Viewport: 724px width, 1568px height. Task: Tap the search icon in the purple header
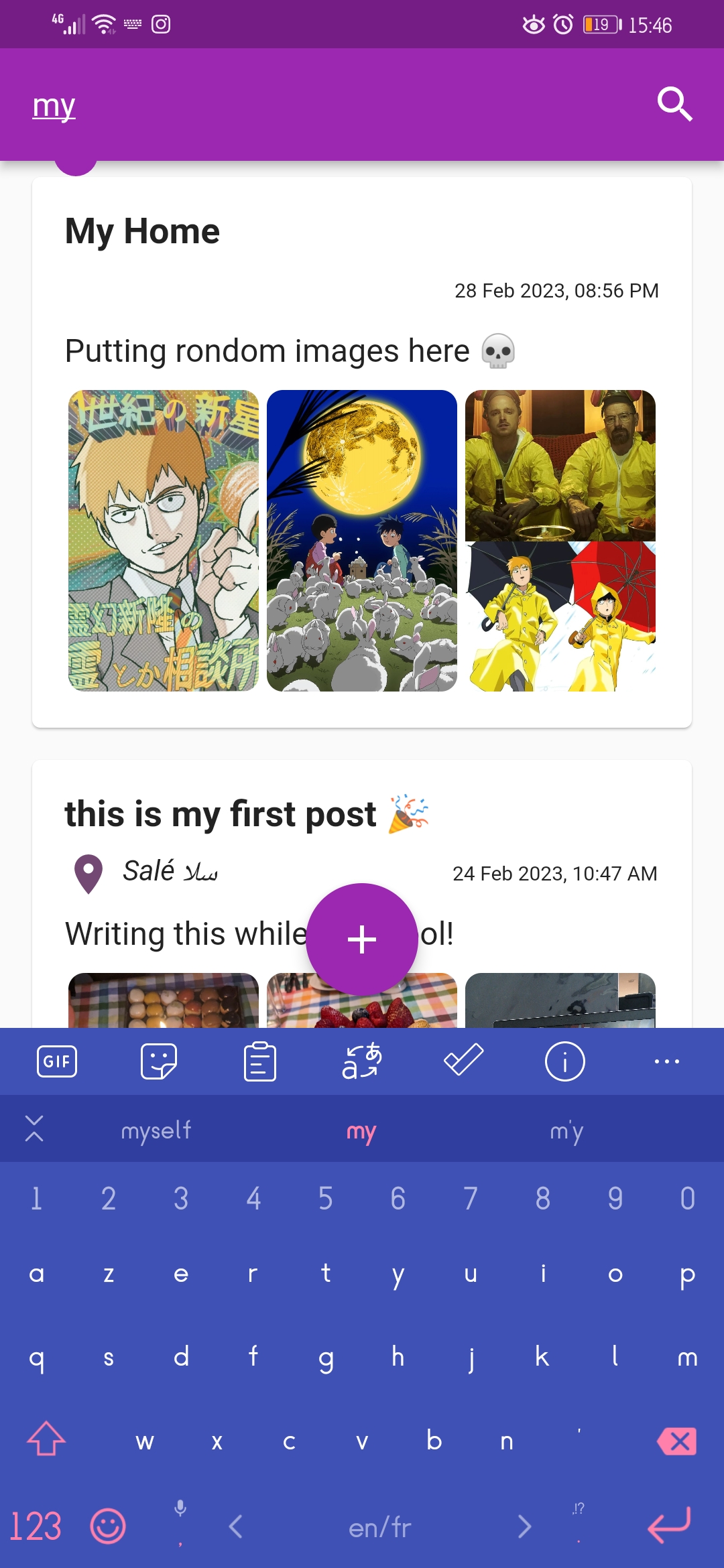[674, 104]
